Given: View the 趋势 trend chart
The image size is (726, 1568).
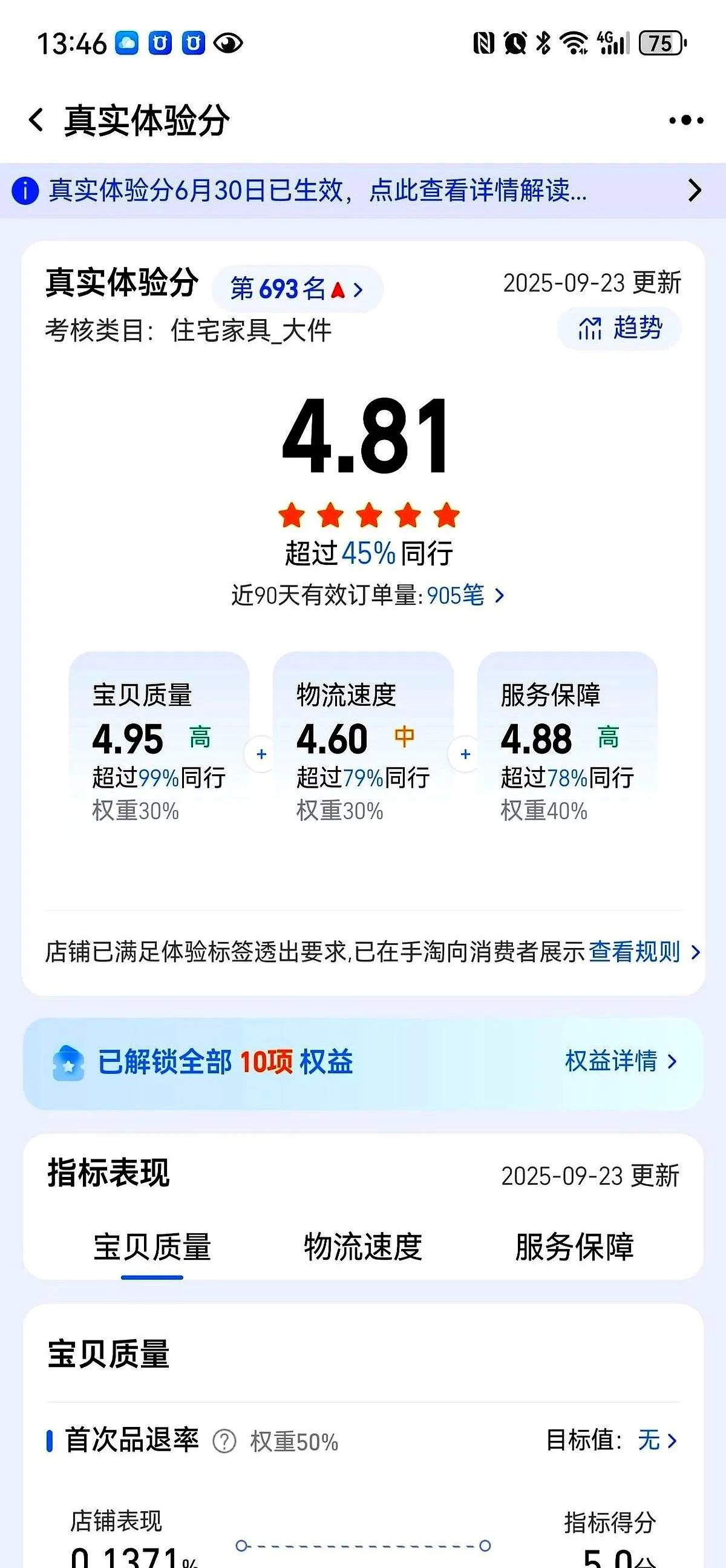Looking at the screenshot, I should click(619, 329).
